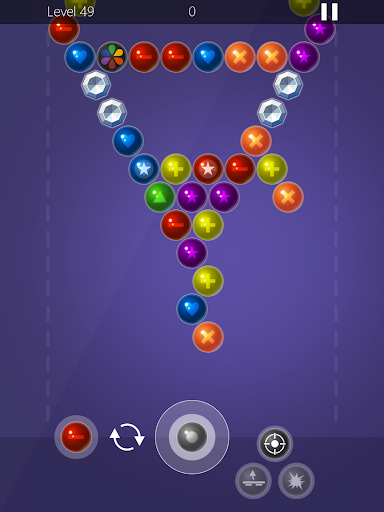Activate the aim target power-up
The width and height of the screenshot is (384, 512).
coord(275,444)
